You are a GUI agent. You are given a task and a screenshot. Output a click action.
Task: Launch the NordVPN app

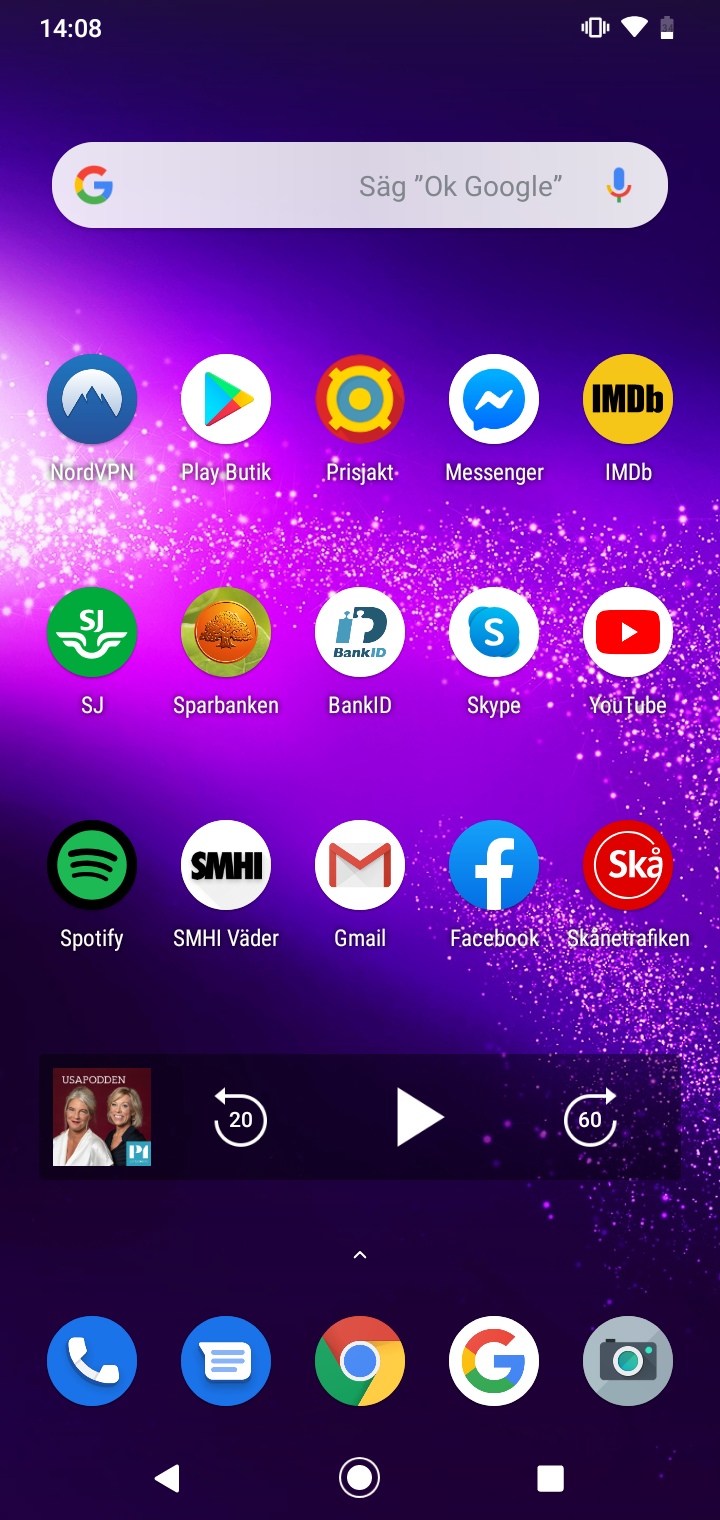92,399
